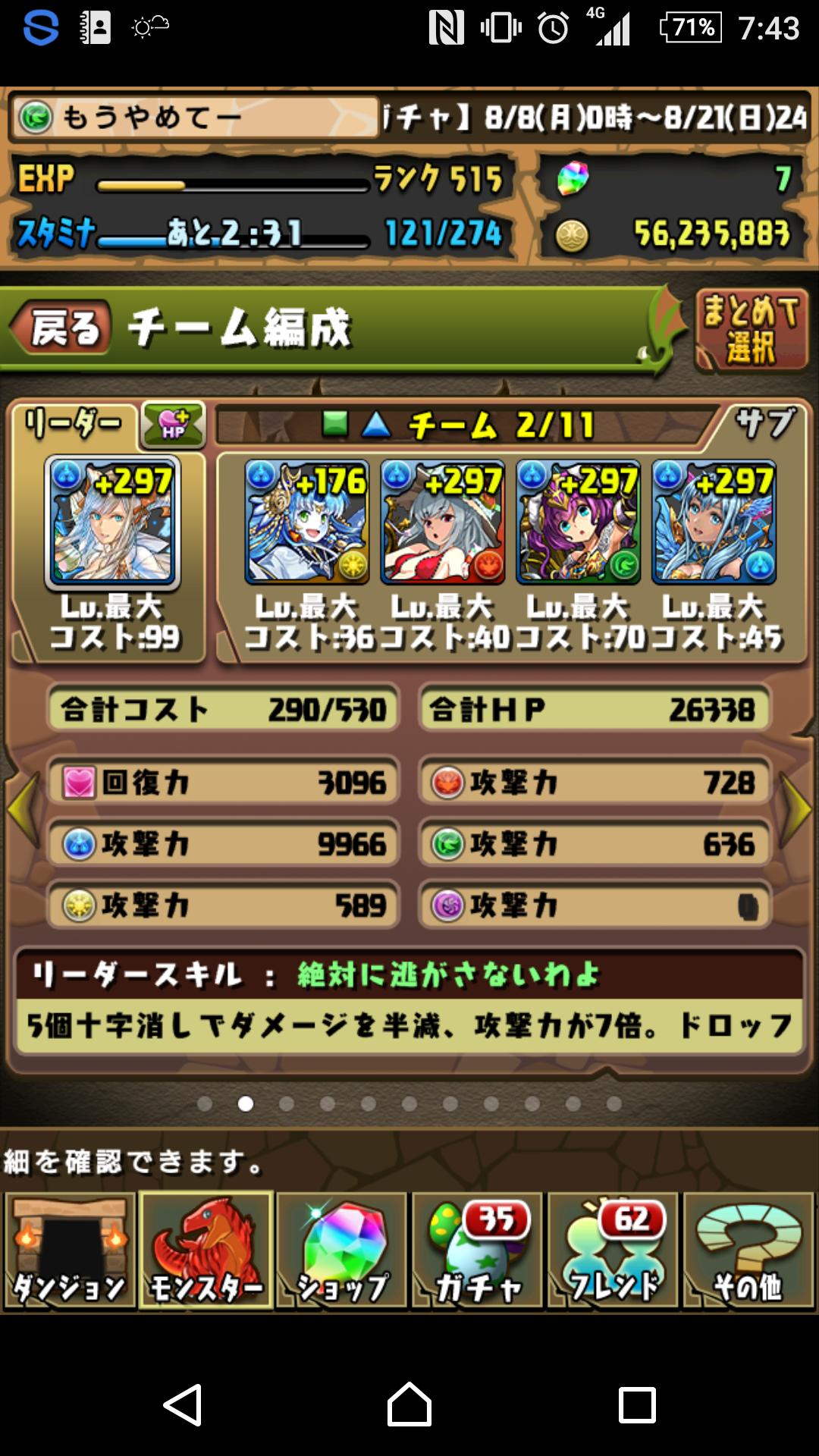Image resolution: width=819 pixels, height=1456 pixels.
Task: Select the sub monster with cost 45
Action: click(714, 522)
